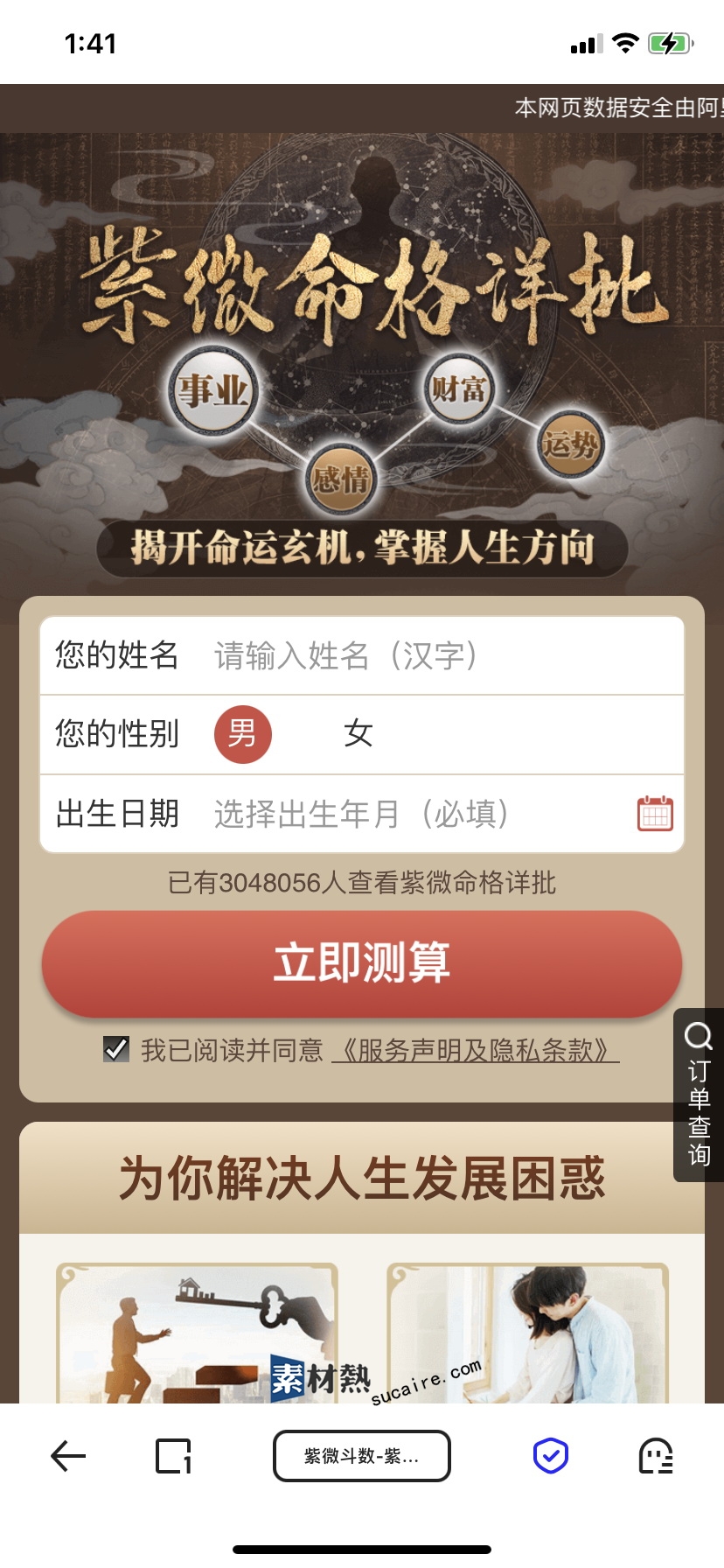Select 女 as gender
724x1568 pixels.
click(359, 733)
